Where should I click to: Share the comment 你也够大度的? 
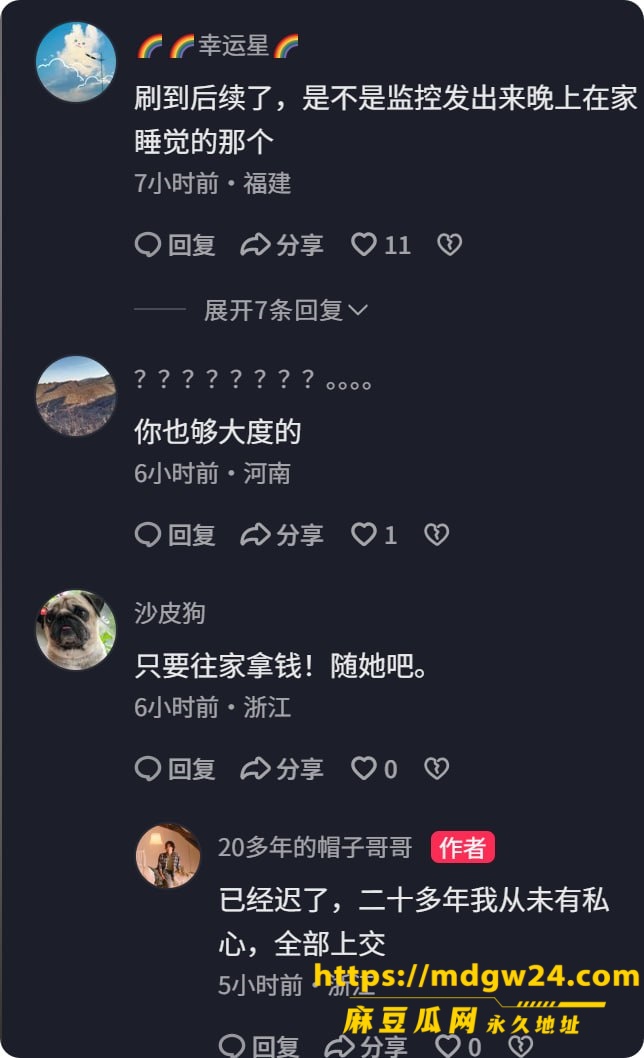(x=282, y=534)
